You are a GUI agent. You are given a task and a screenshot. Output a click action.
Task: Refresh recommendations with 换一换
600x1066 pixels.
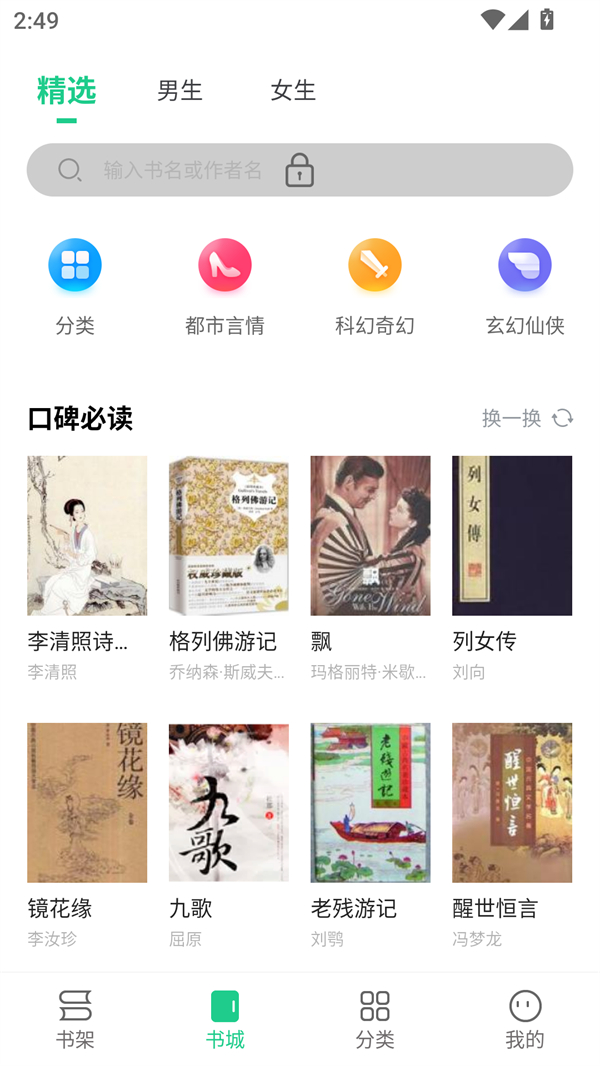pos(527,418)
